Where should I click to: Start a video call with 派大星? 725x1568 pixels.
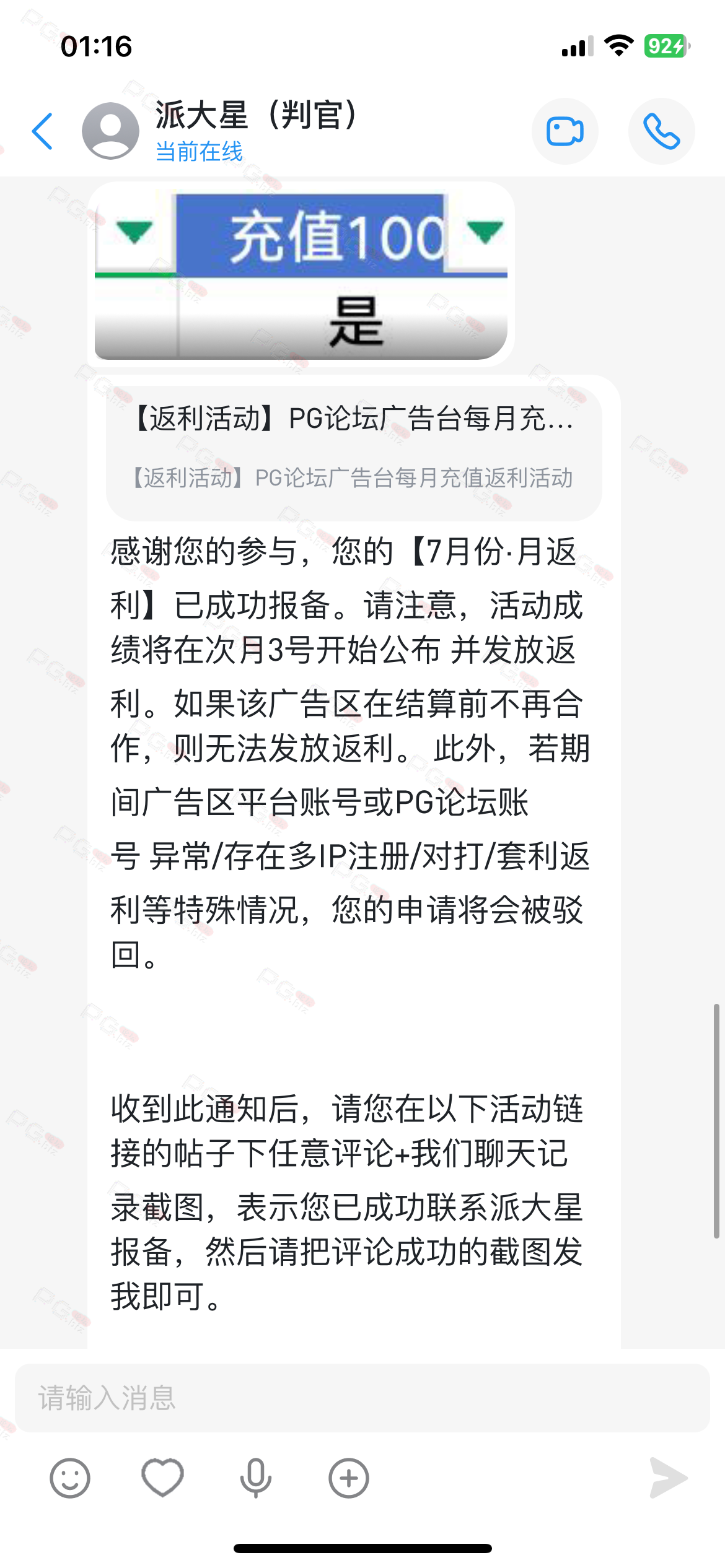point(565,131)
